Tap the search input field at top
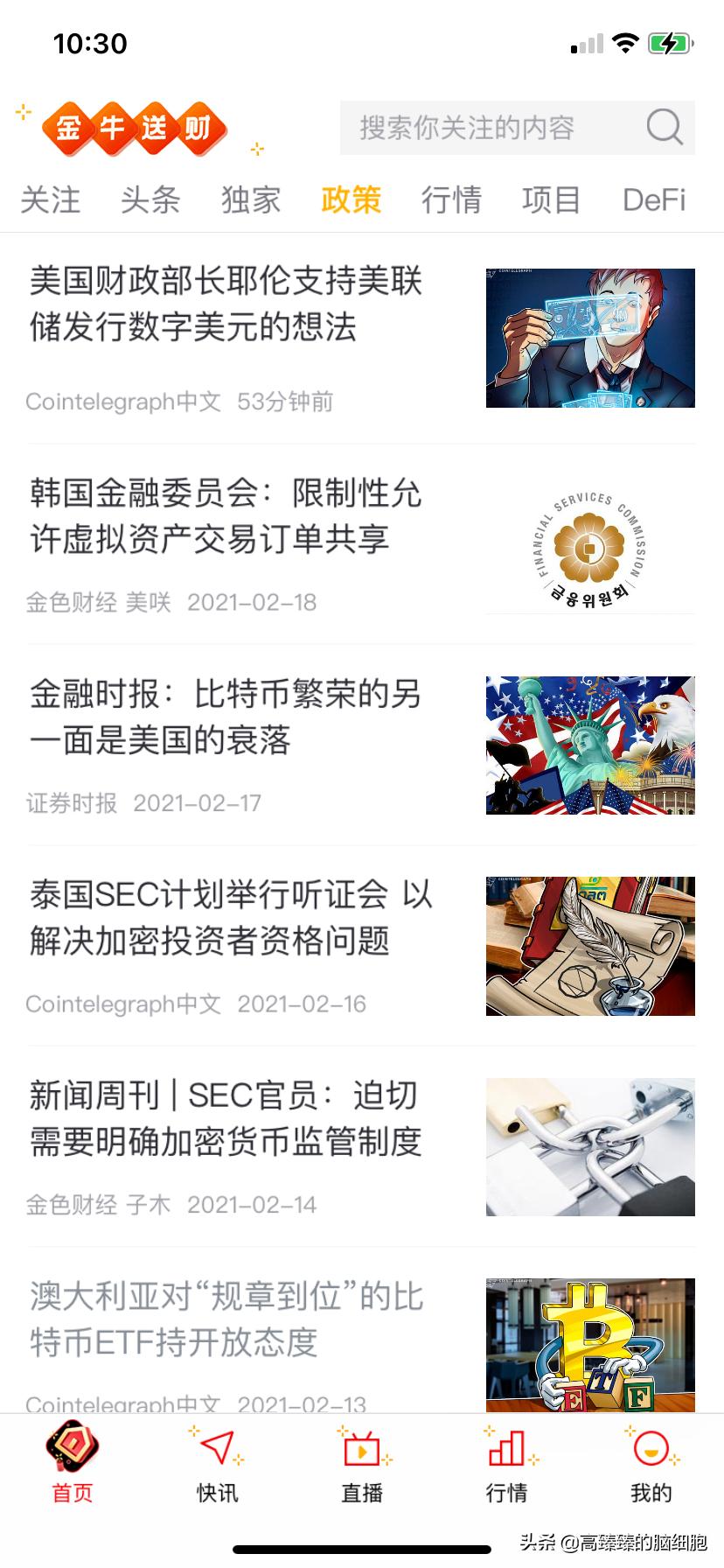This screenshot has height=1568, width=724. (490, 128)
